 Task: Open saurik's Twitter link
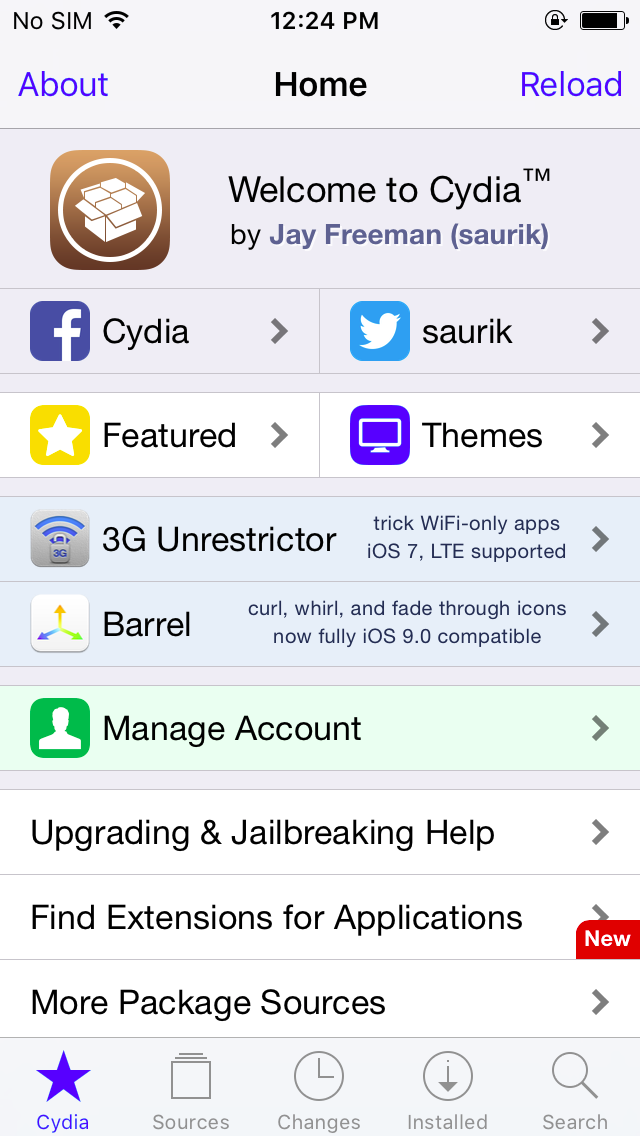(x=480, y=331)
